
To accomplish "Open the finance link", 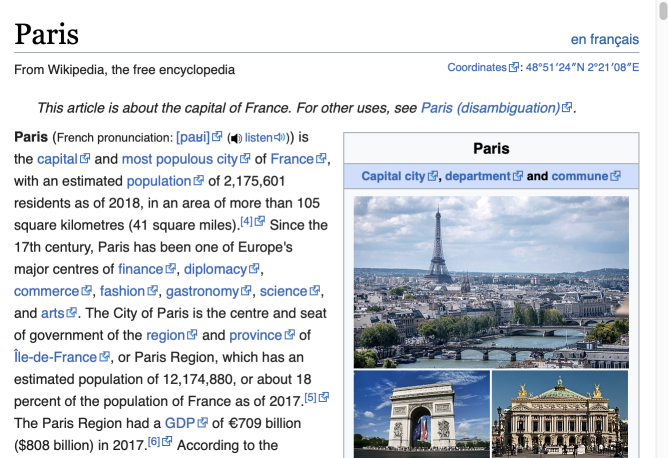I will pyautogui.click(x=139, y=269).
